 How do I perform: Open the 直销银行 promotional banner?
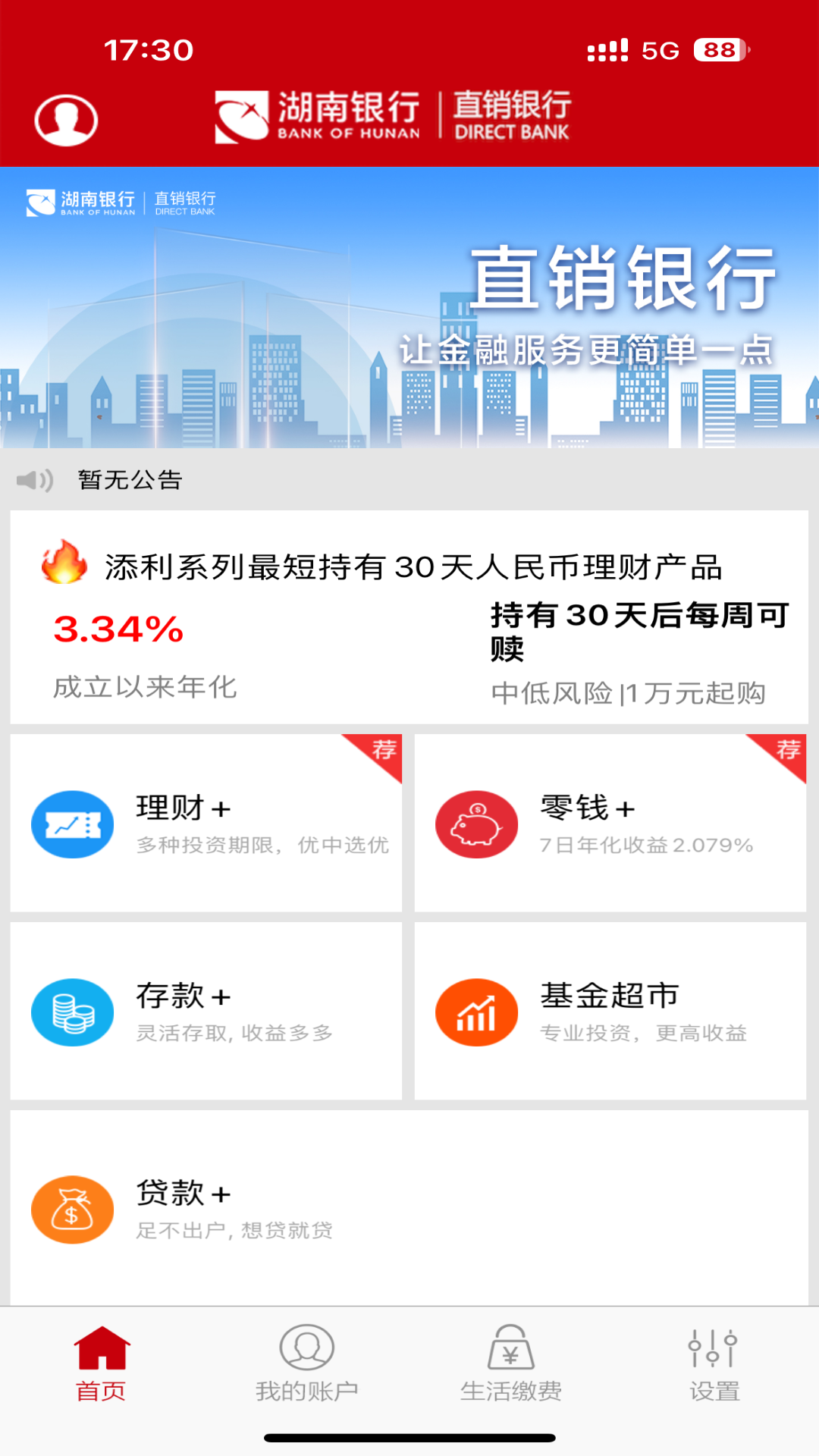pos(409,307)
